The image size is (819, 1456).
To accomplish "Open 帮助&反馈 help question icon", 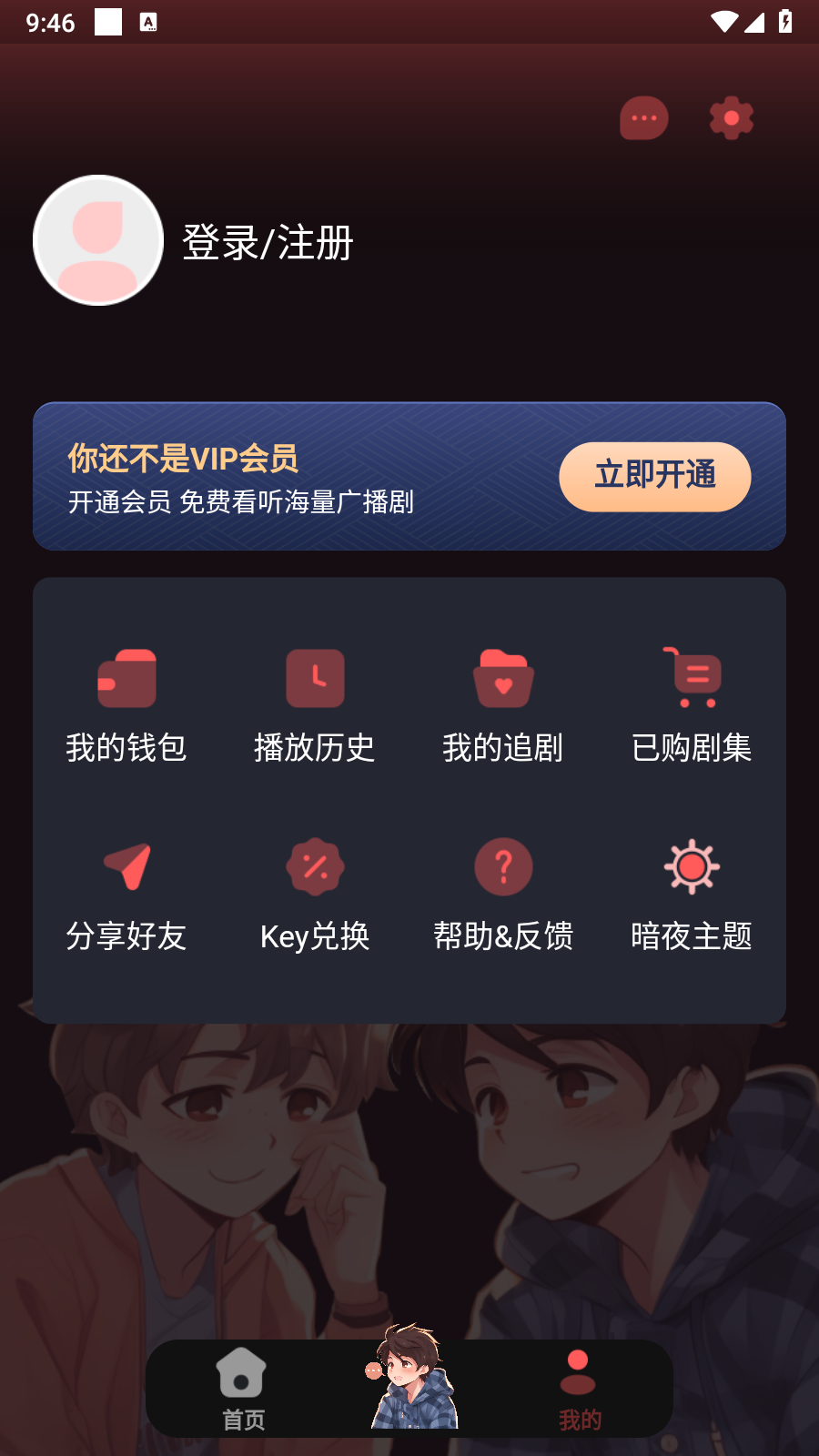I will point(504,866).
